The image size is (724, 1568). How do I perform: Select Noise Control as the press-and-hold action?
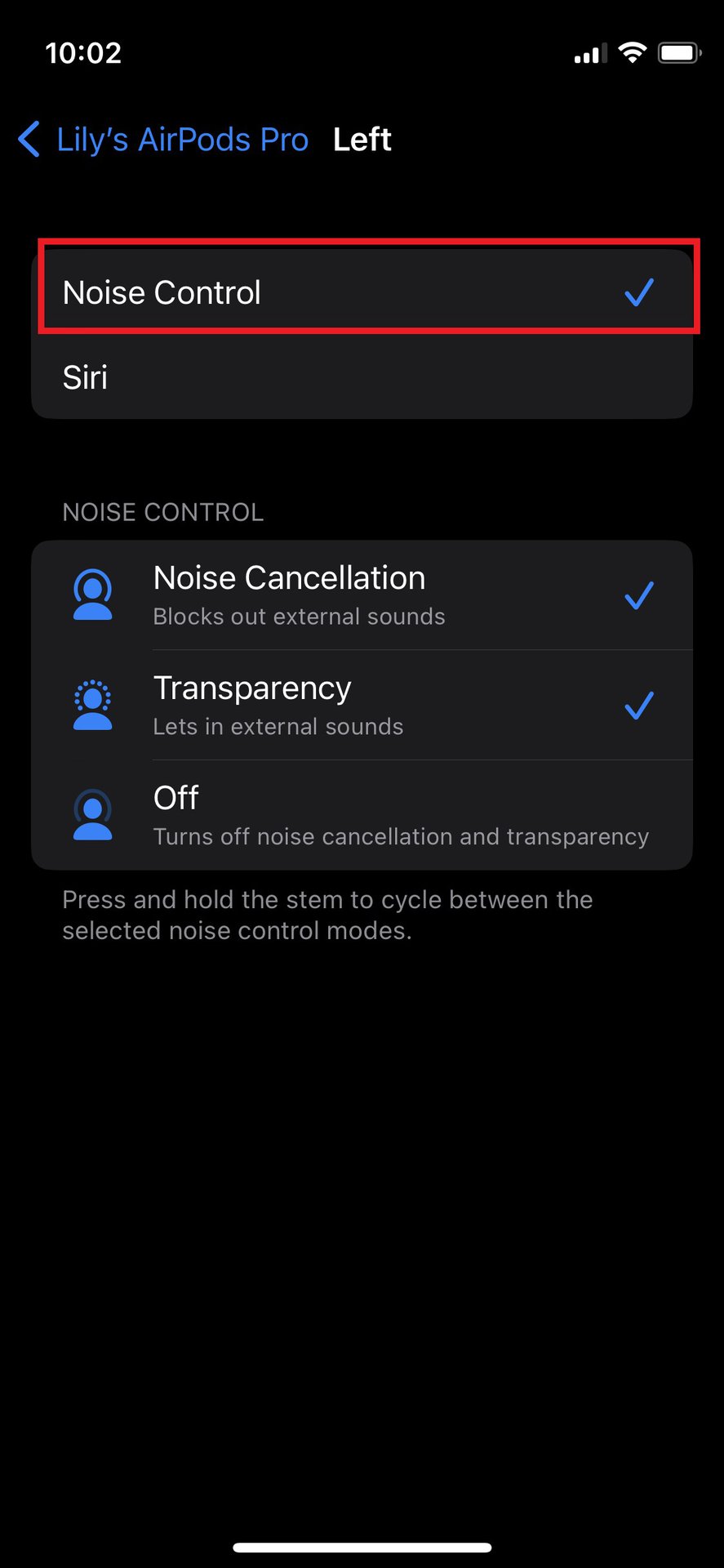362,292
